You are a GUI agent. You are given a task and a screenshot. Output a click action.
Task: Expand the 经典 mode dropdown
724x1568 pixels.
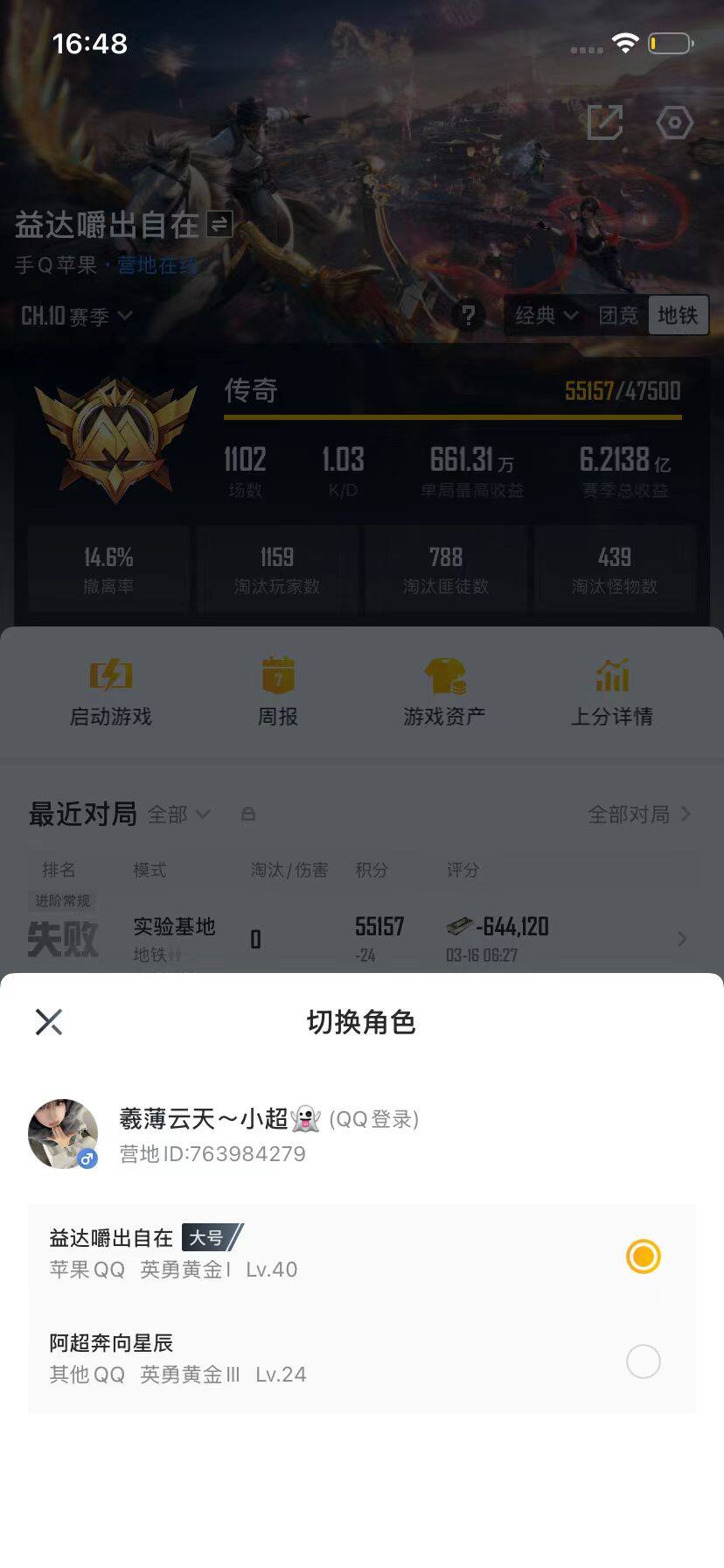(544, 316)
